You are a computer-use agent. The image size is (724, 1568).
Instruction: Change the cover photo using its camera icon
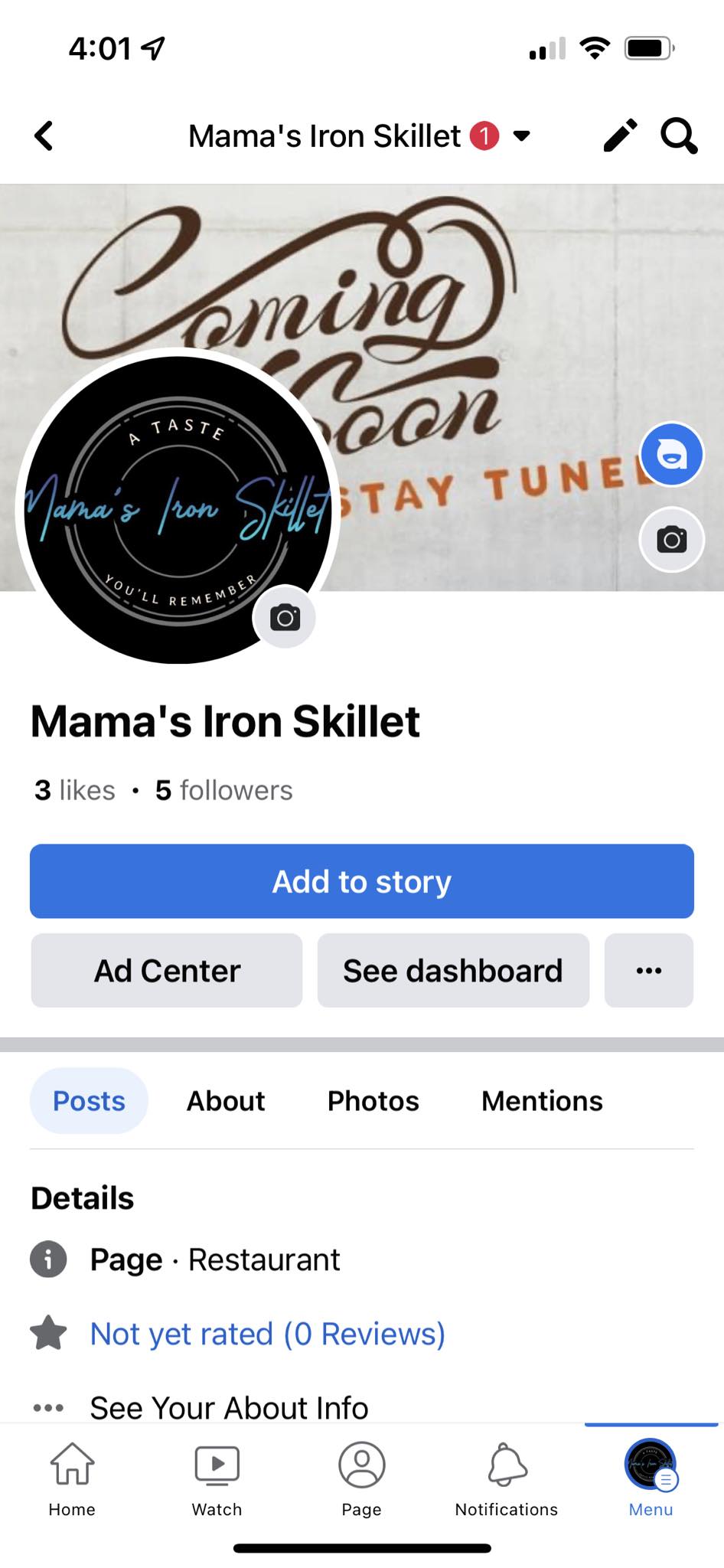click(x=671, y=540)
